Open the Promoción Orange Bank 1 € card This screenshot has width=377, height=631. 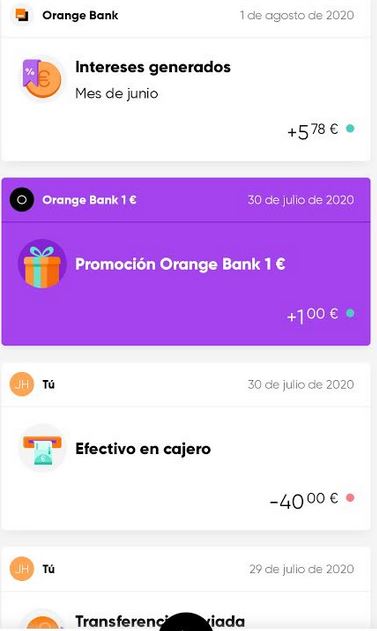pyautogui.click(x=185, y=262)
